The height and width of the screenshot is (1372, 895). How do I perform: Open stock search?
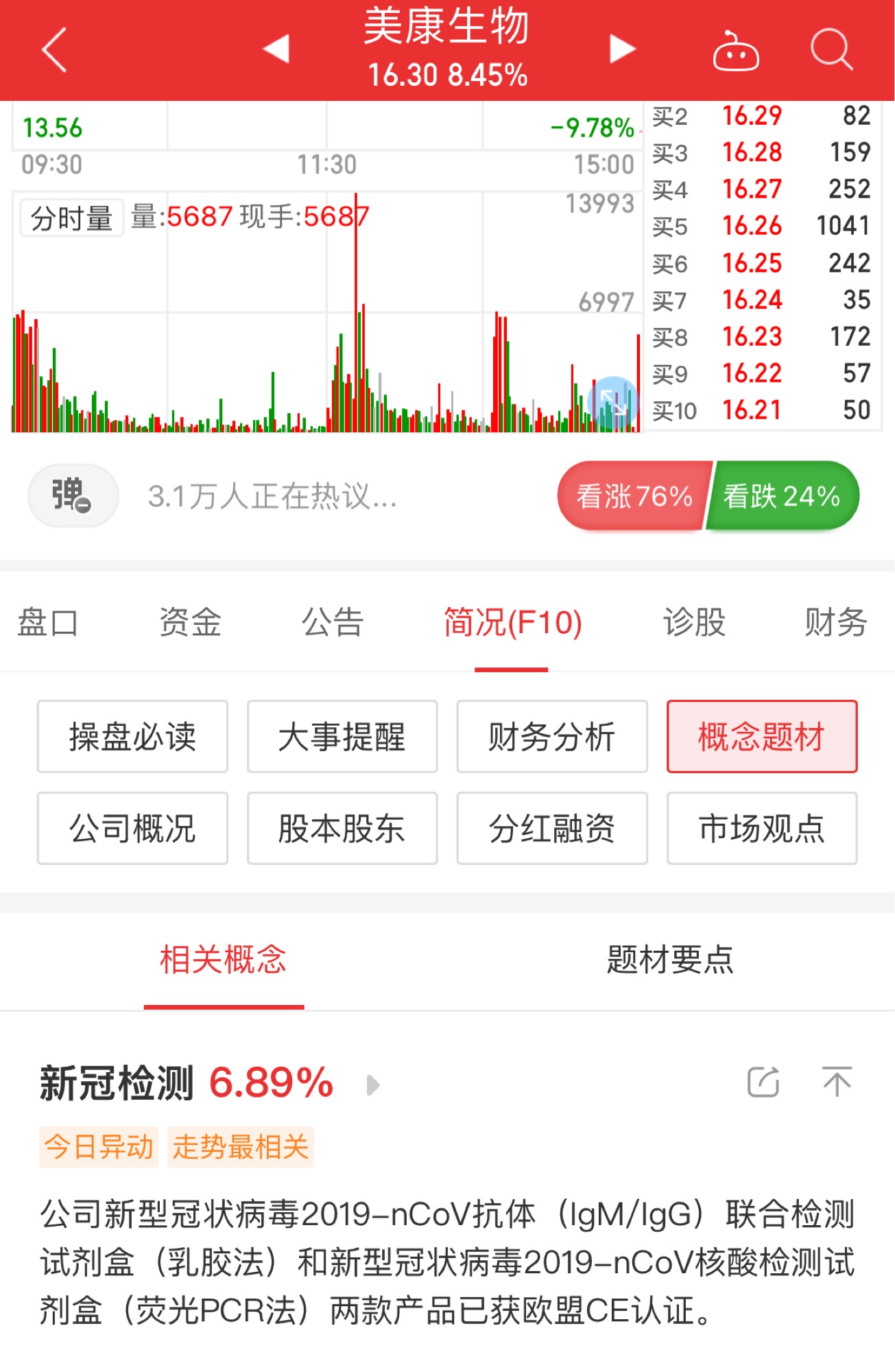click(831, 49)
